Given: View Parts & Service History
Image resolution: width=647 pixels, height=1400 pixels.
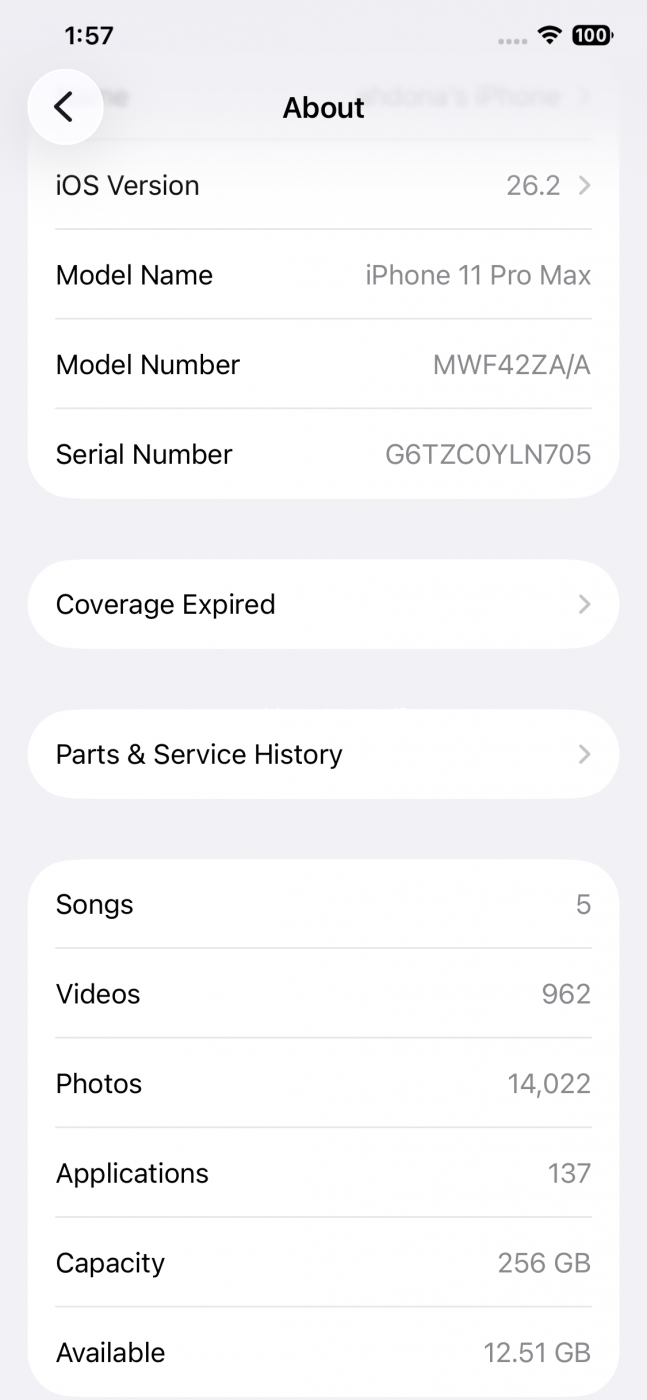Looking at the screenshot, I should (x=323, y=755).
